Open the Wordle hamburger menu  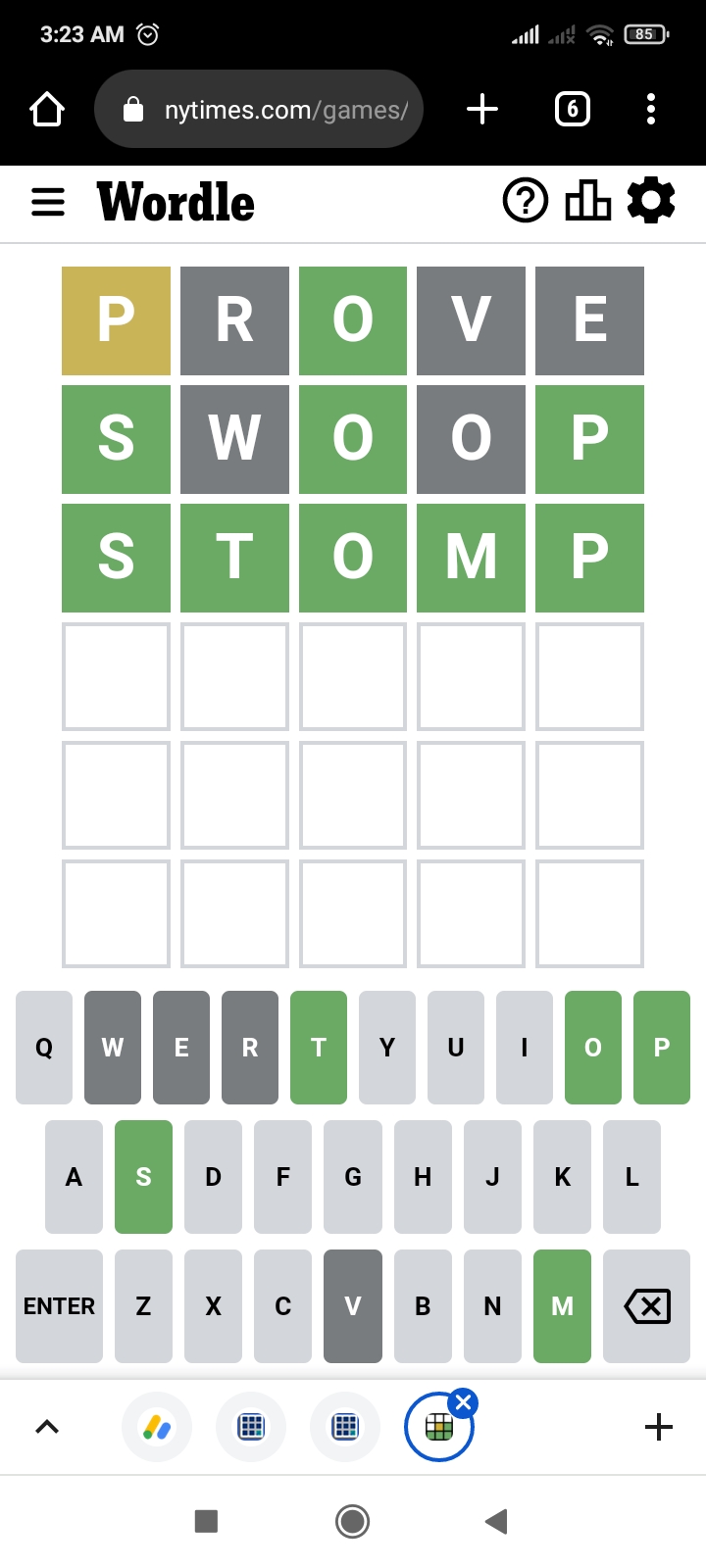[48, 203]
